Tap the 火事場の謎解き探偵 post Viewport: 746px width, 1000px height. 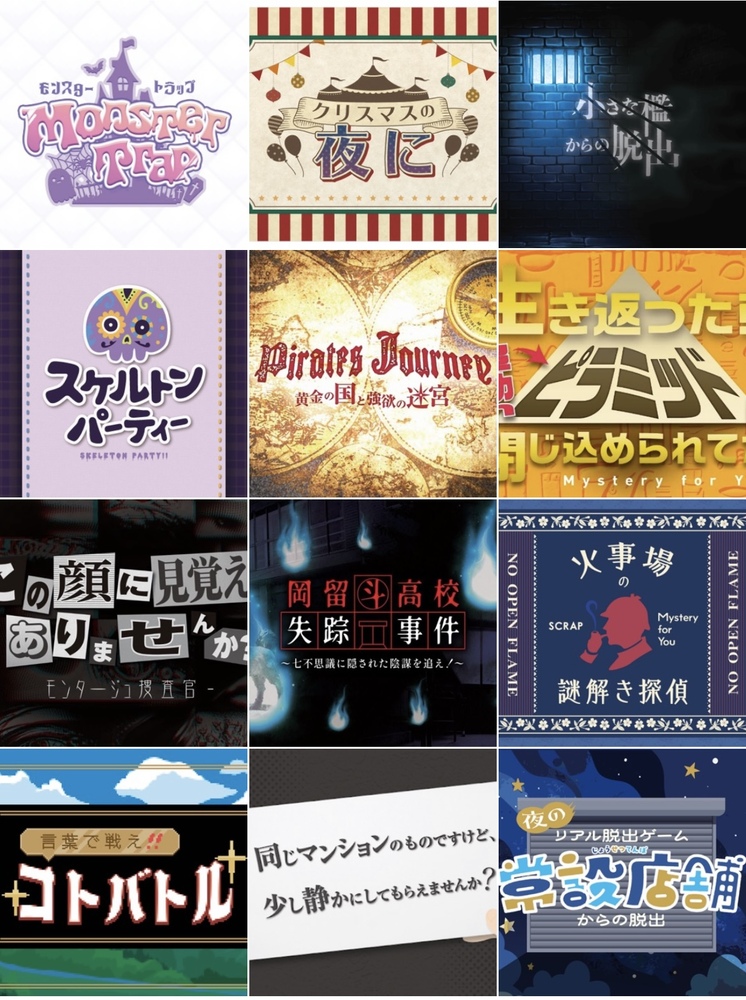622,623
